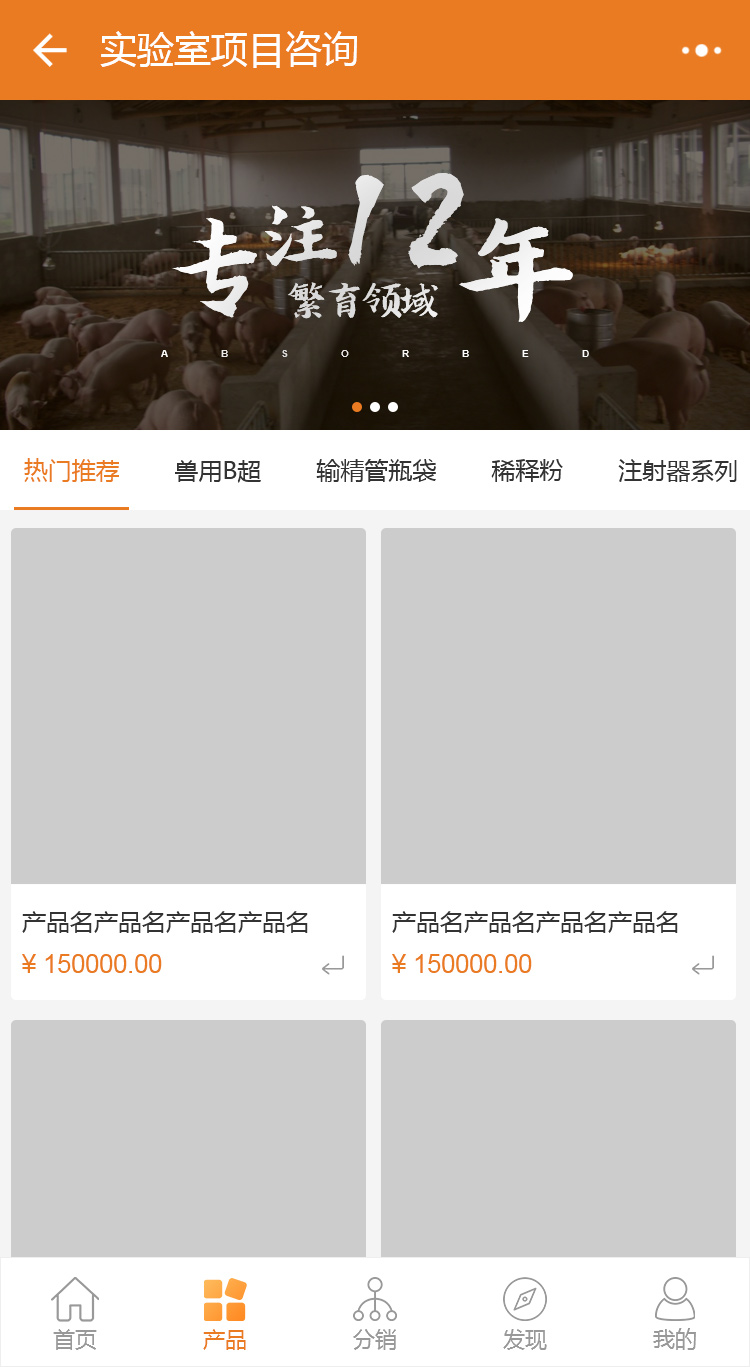Open the 我的 profile tab

(x=674, y=1313)
